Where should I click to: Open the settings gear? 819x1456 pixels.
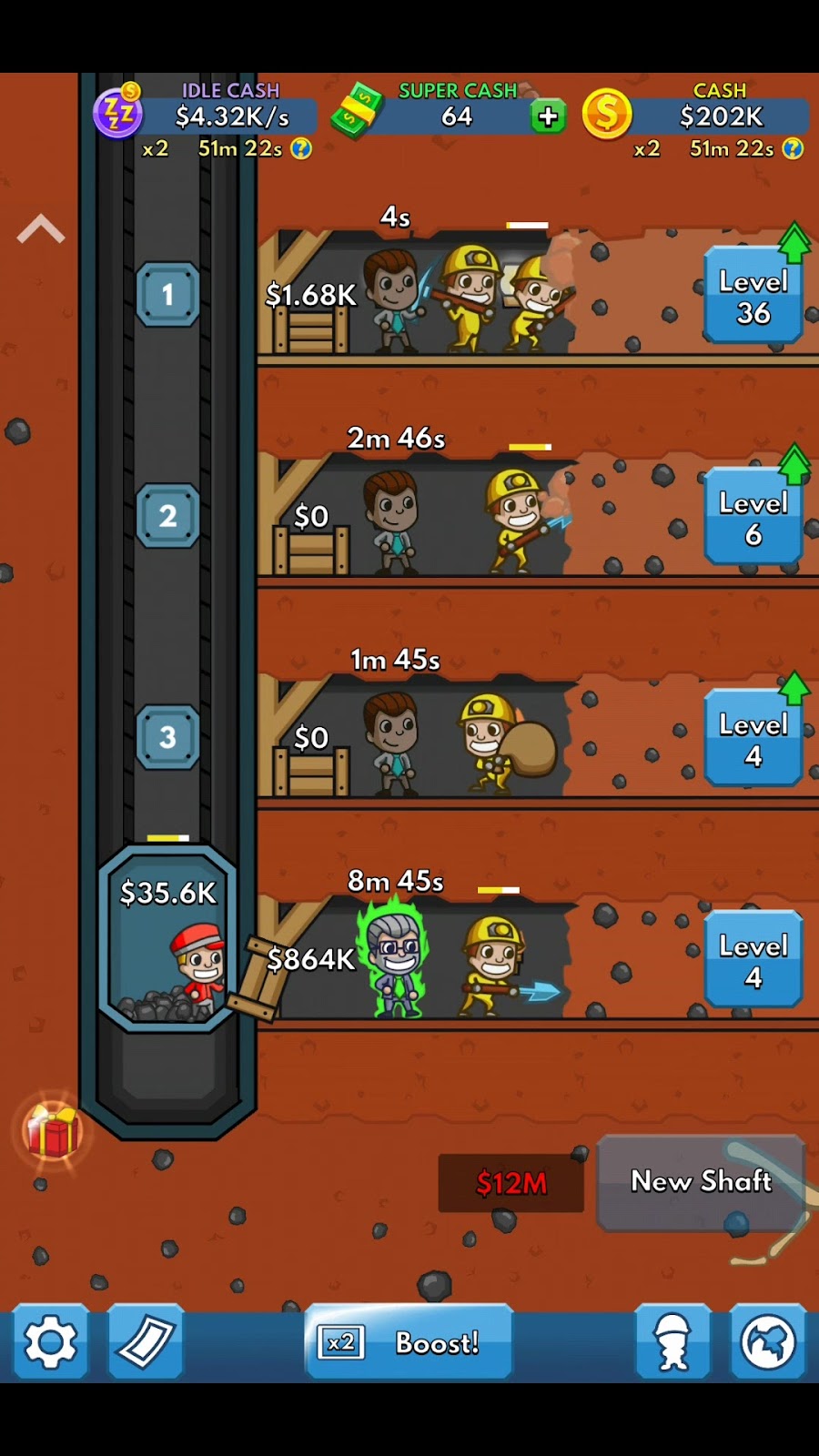(51, 1341)
